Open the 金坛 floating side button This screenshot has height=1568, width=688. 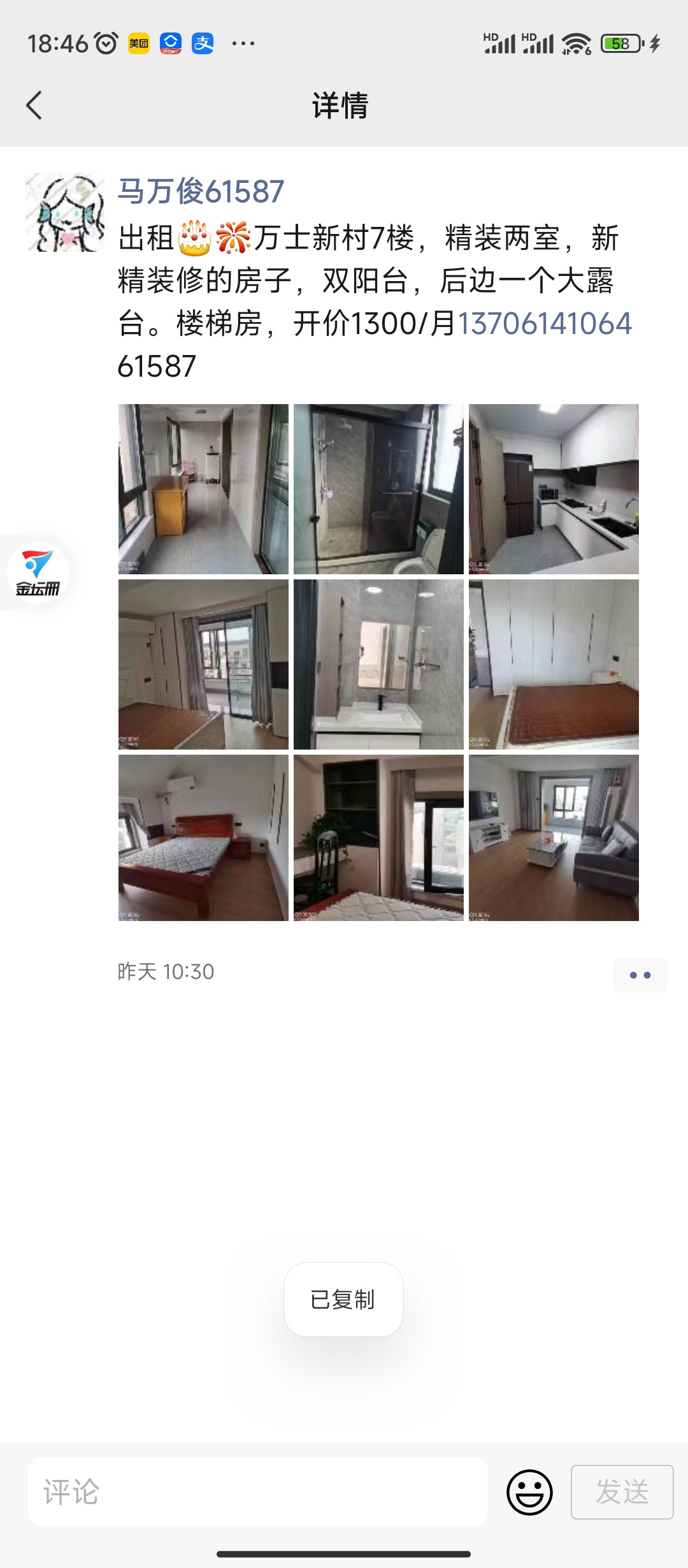(x=38, y=572)
